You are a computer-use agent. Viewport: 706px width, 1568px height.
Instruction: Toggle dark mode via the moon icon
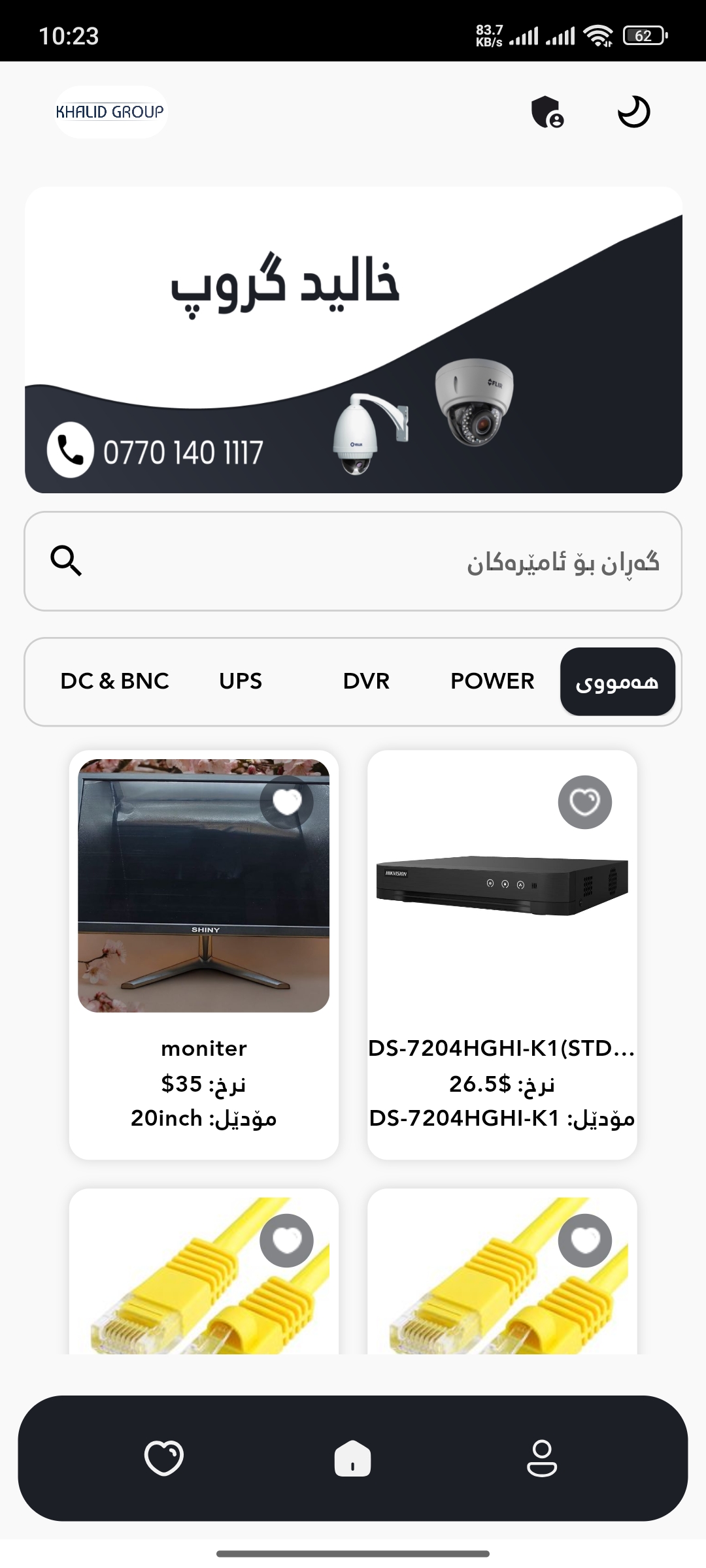click(635, 111)
